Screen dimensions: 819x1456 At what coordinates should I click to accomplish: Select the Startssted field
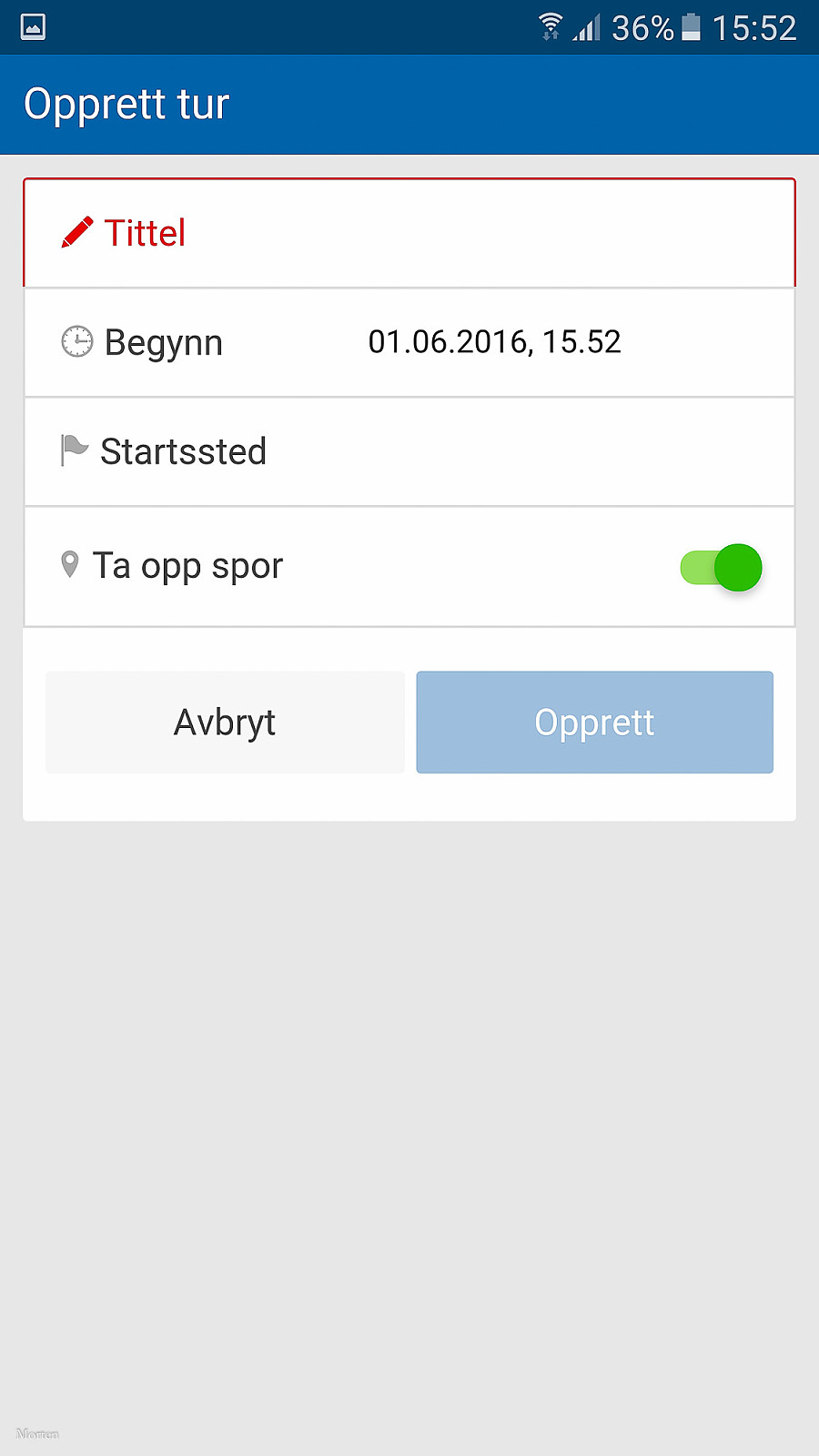tap(409, 451)
